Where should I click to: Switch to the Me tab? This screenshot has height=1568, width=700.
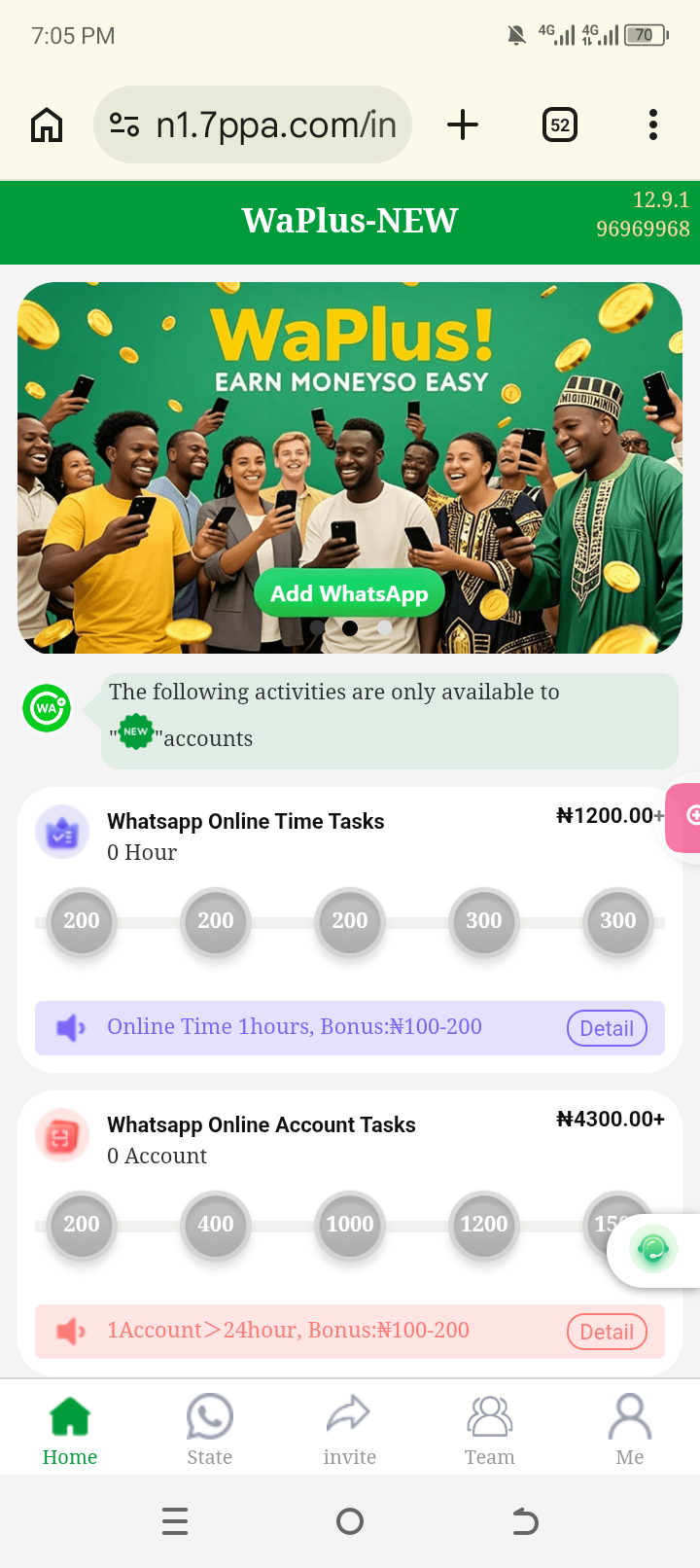[x=629, y=1428]
